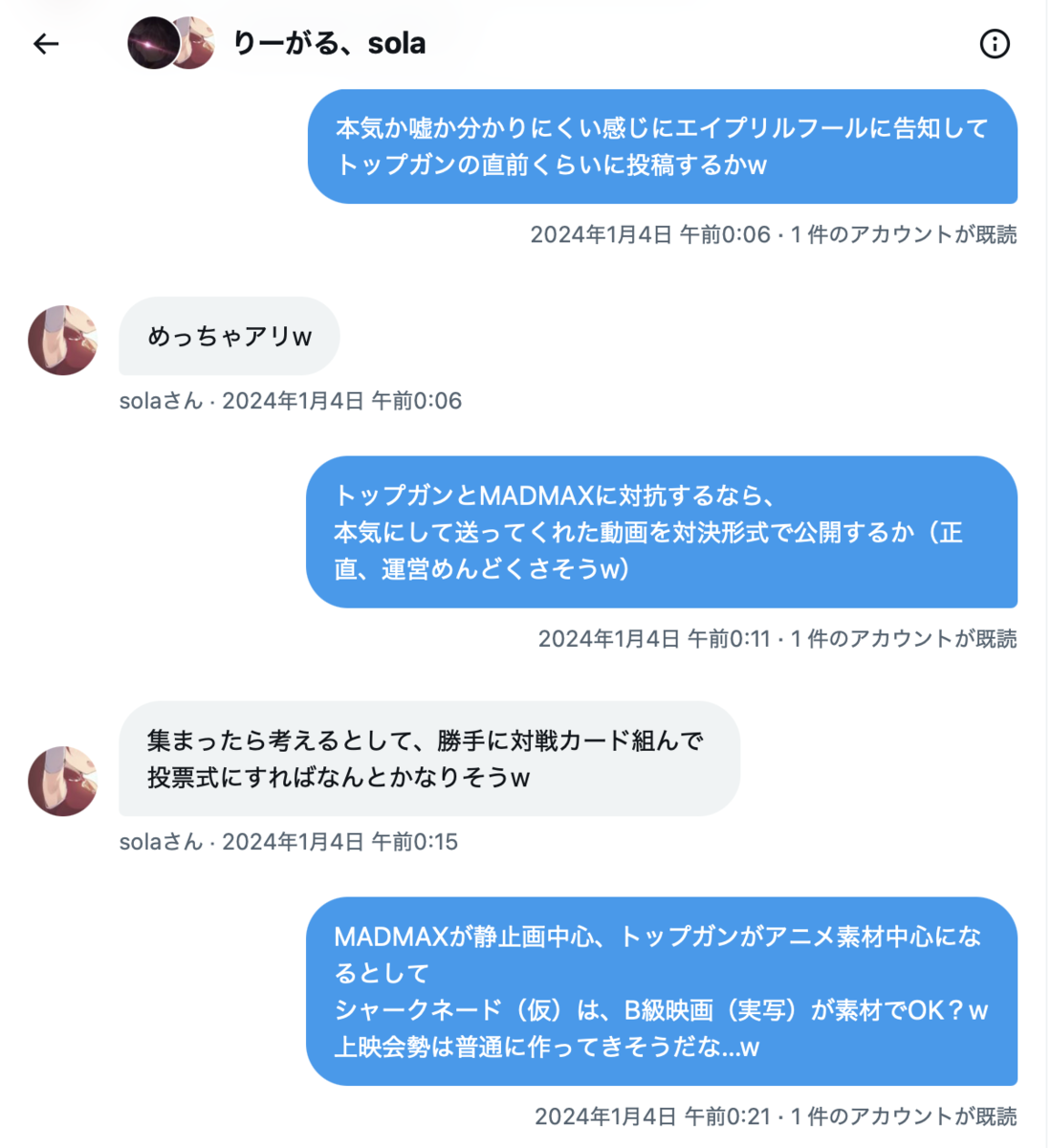The height and width of the screenshot is (1148, 1051).
Task: Go back using the arrow icon
Action: (x=46, y=44)
